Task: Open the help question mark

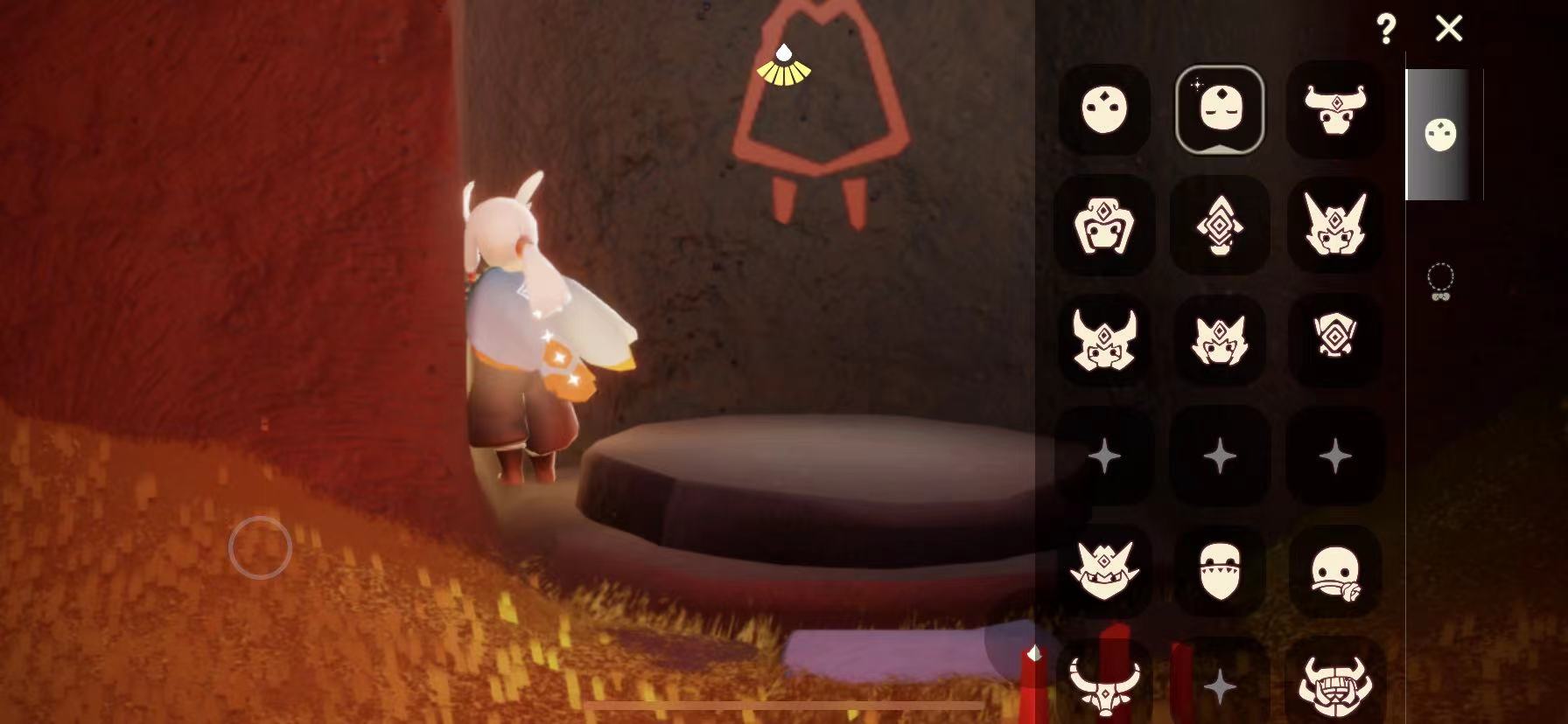Action: (x=1386, y=30)
